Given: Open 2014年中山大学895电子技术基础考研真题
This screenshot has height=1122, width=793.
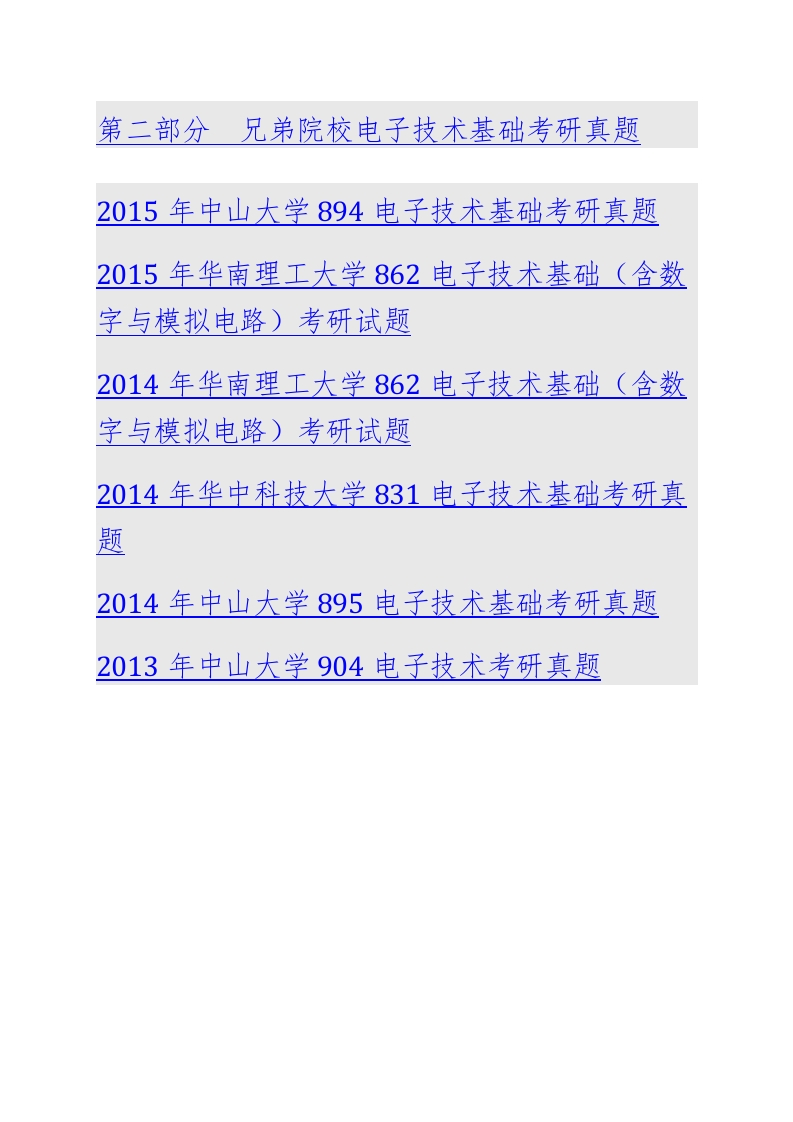Looking at the screenshot, I should pyautogui.click(x=377, y=604).
